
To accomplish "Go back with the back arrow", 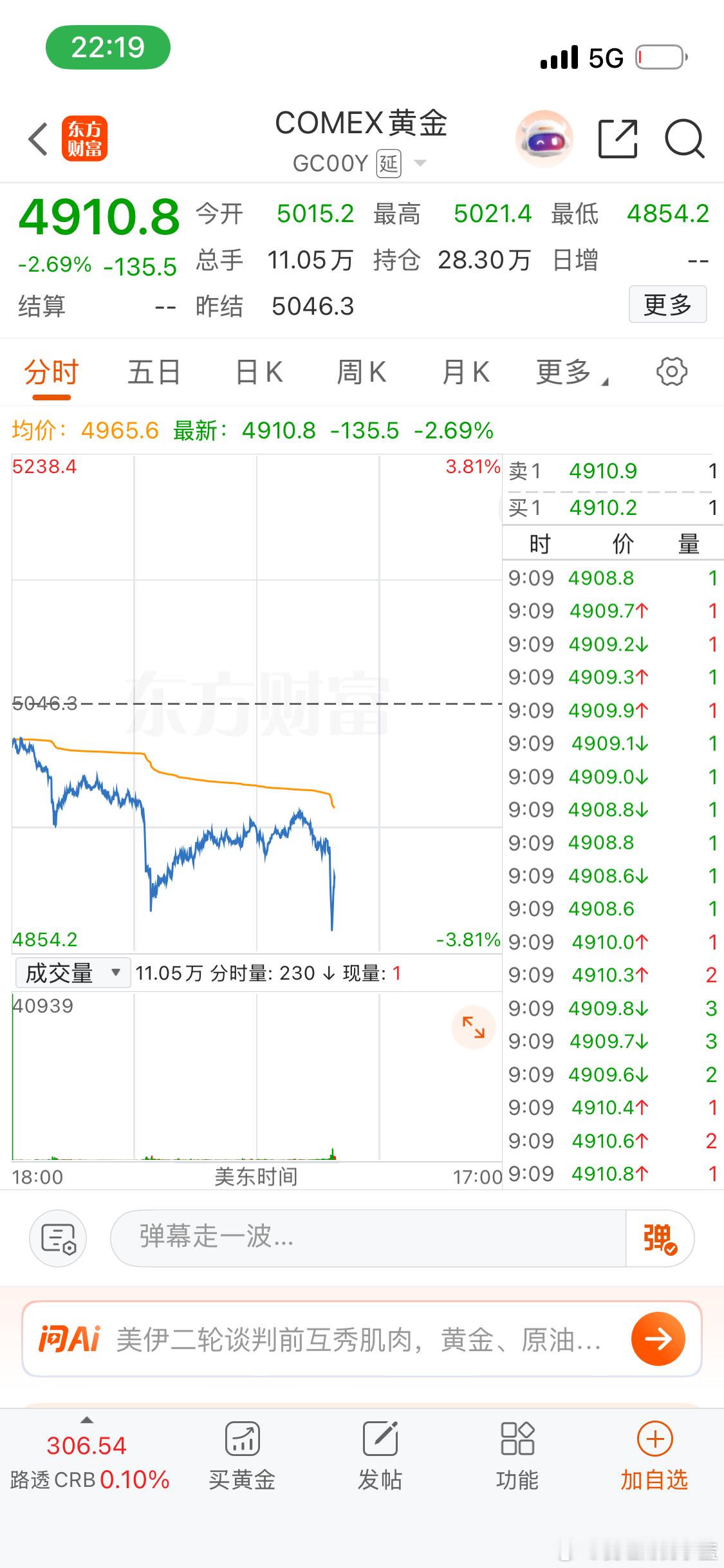I will coord(37,138).
